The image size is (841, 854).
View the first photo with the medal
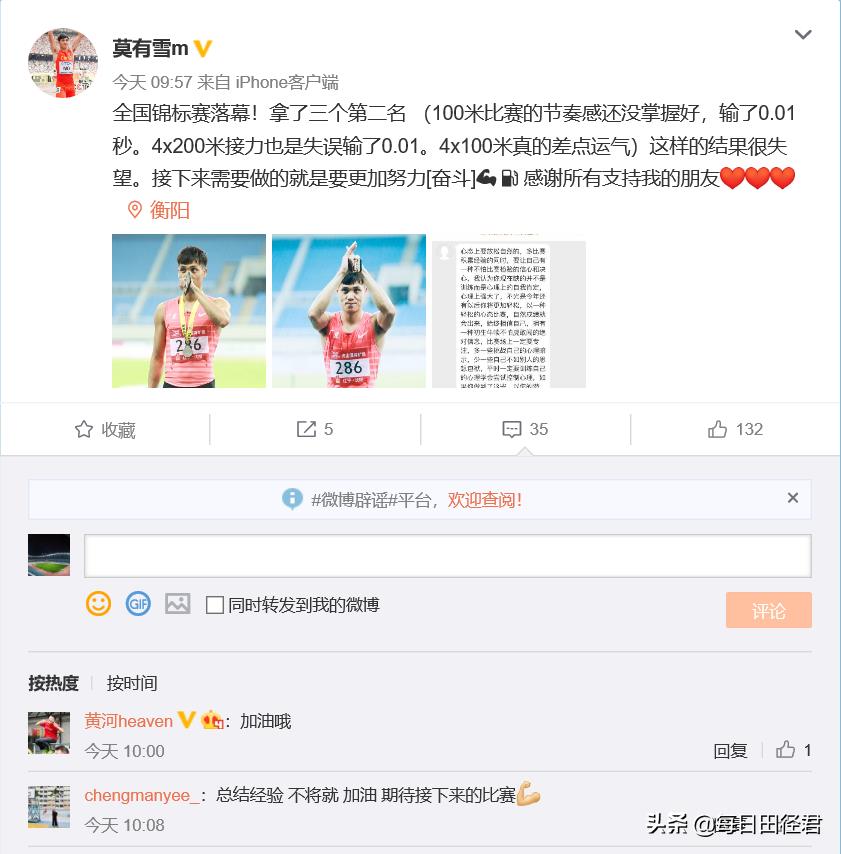coord(189,311)
